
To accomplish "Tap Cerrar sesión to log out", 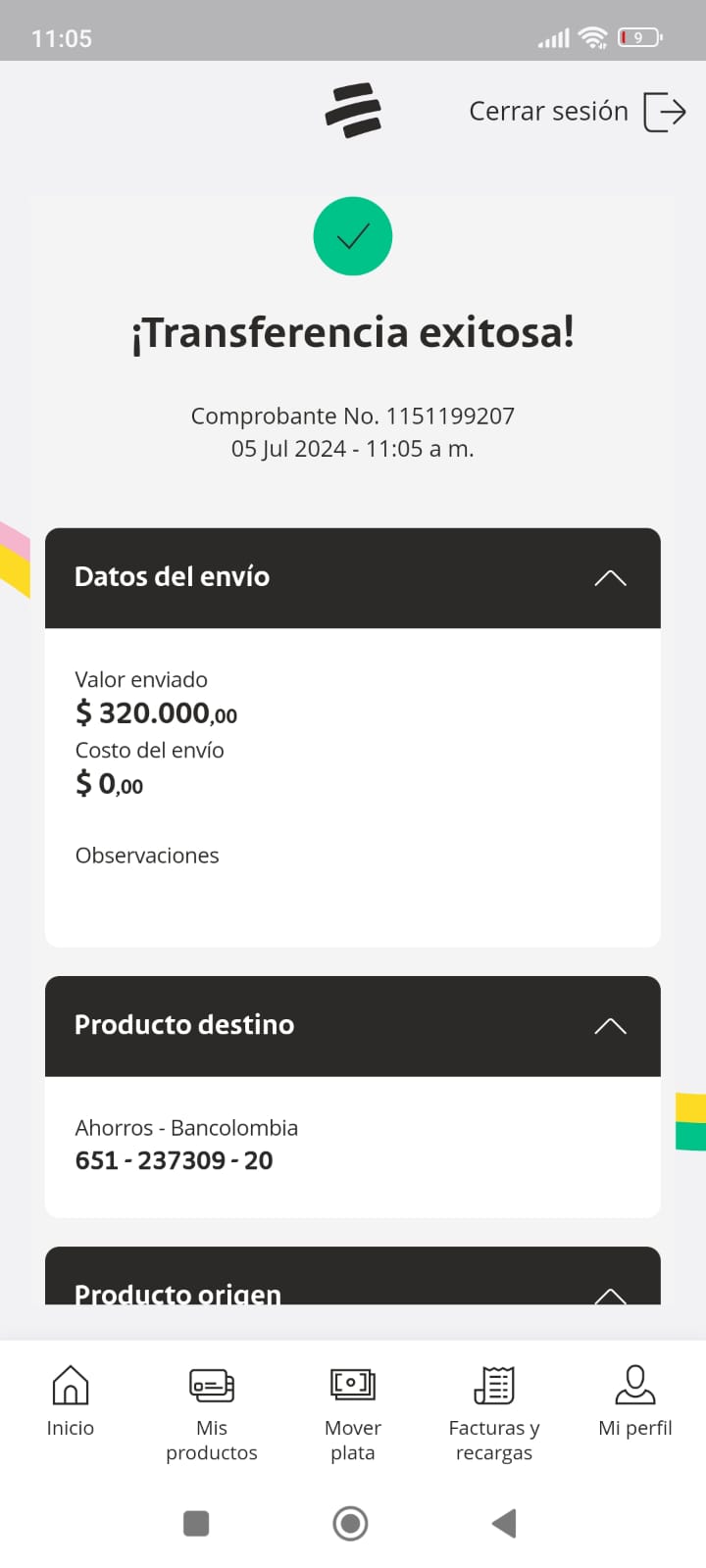I will coord(577,112).
